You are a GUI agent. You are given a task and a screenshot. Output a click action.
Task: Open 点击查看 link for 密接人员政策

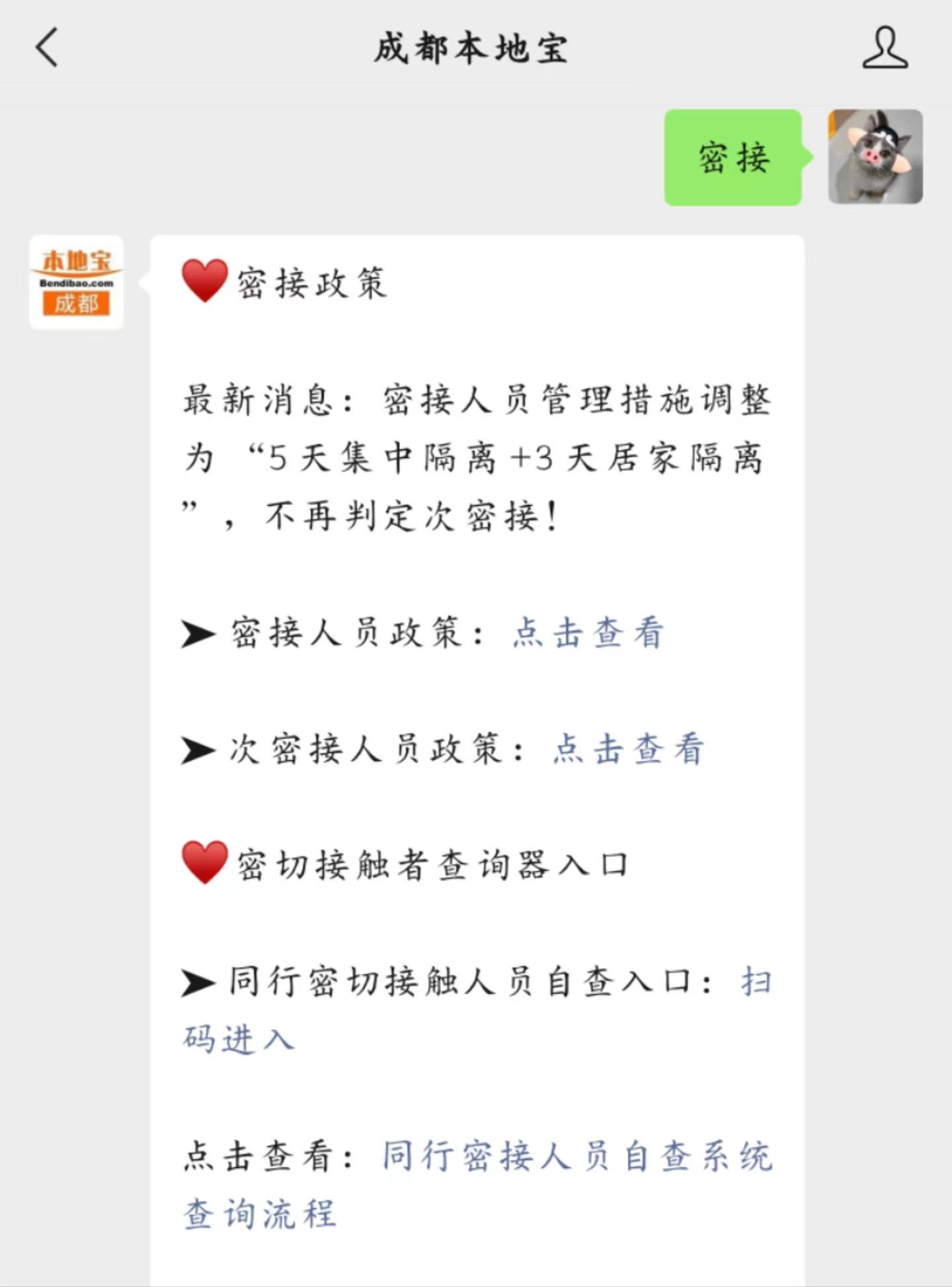tap(588, 633)
